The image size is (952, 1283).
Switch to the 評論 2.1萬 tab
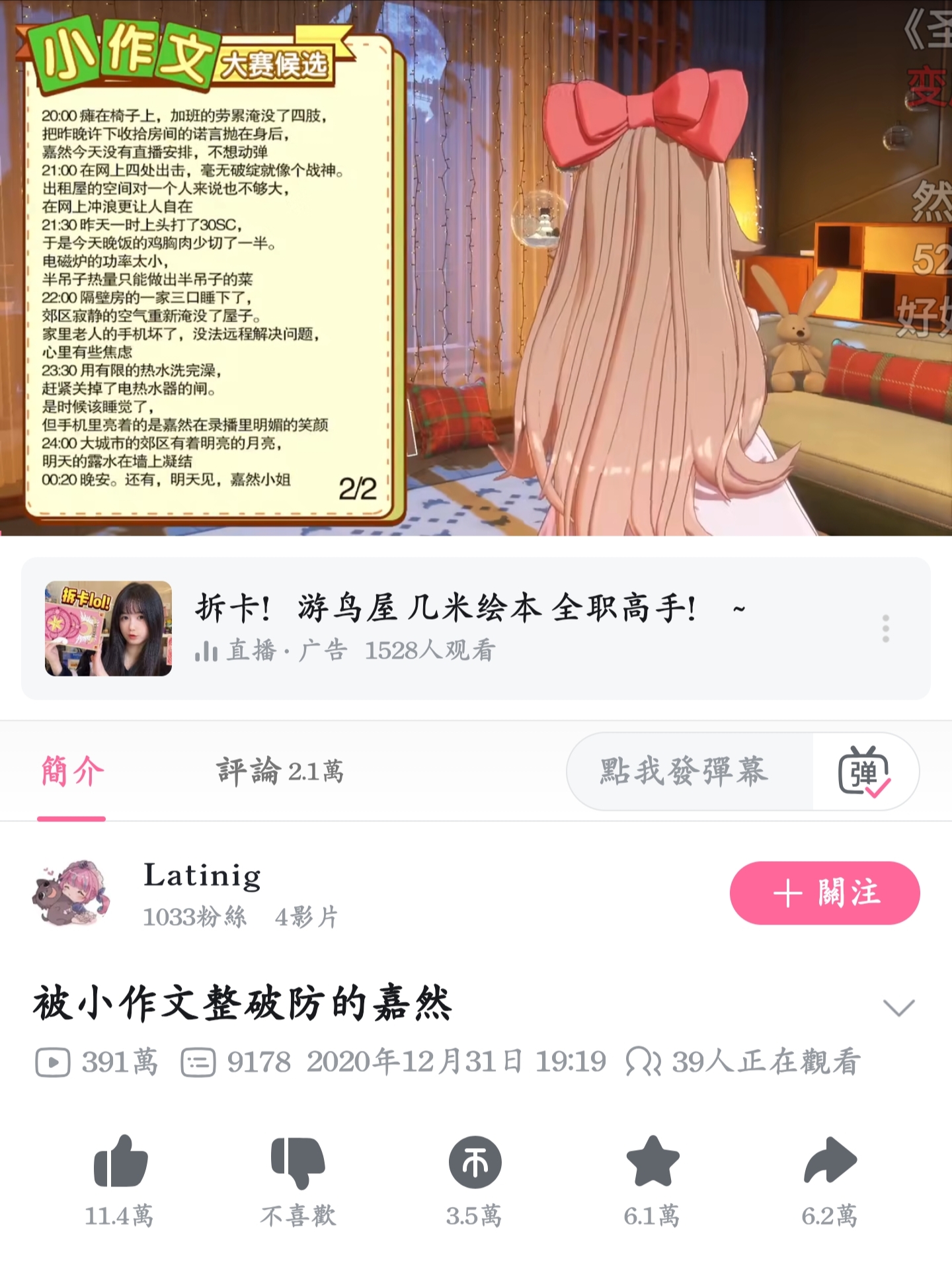coord(280,771)
